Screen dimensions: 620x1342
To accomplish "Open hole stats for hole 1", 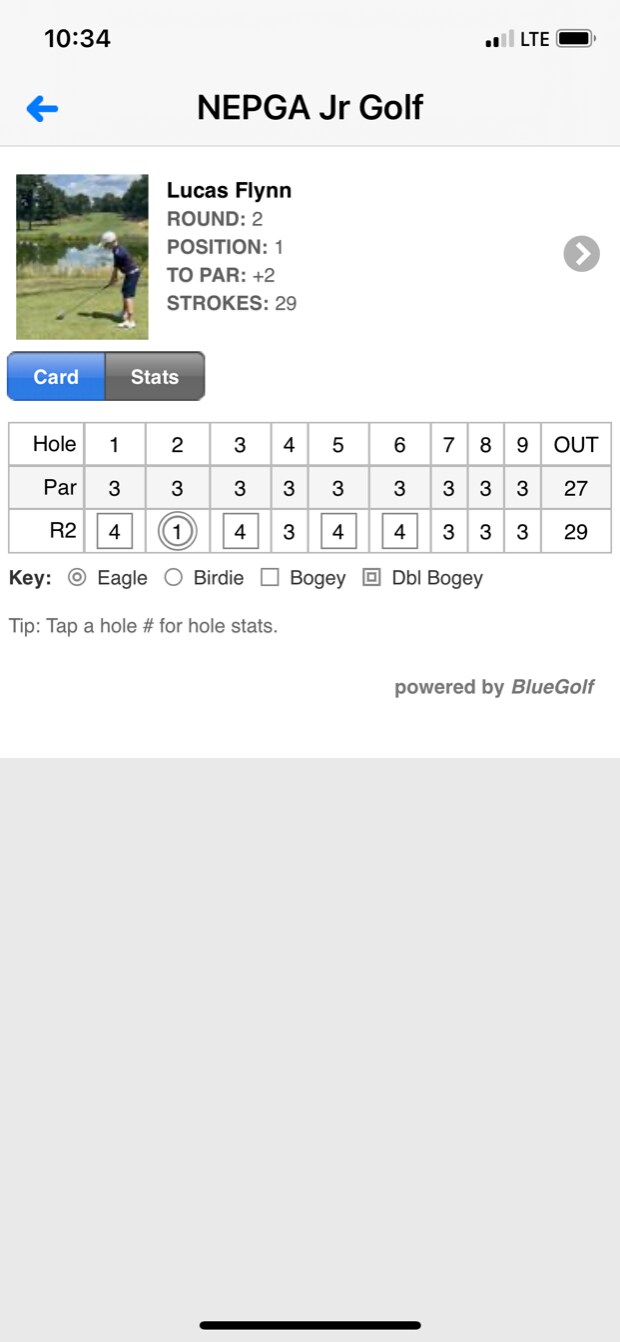I will (x=115, y=445).
